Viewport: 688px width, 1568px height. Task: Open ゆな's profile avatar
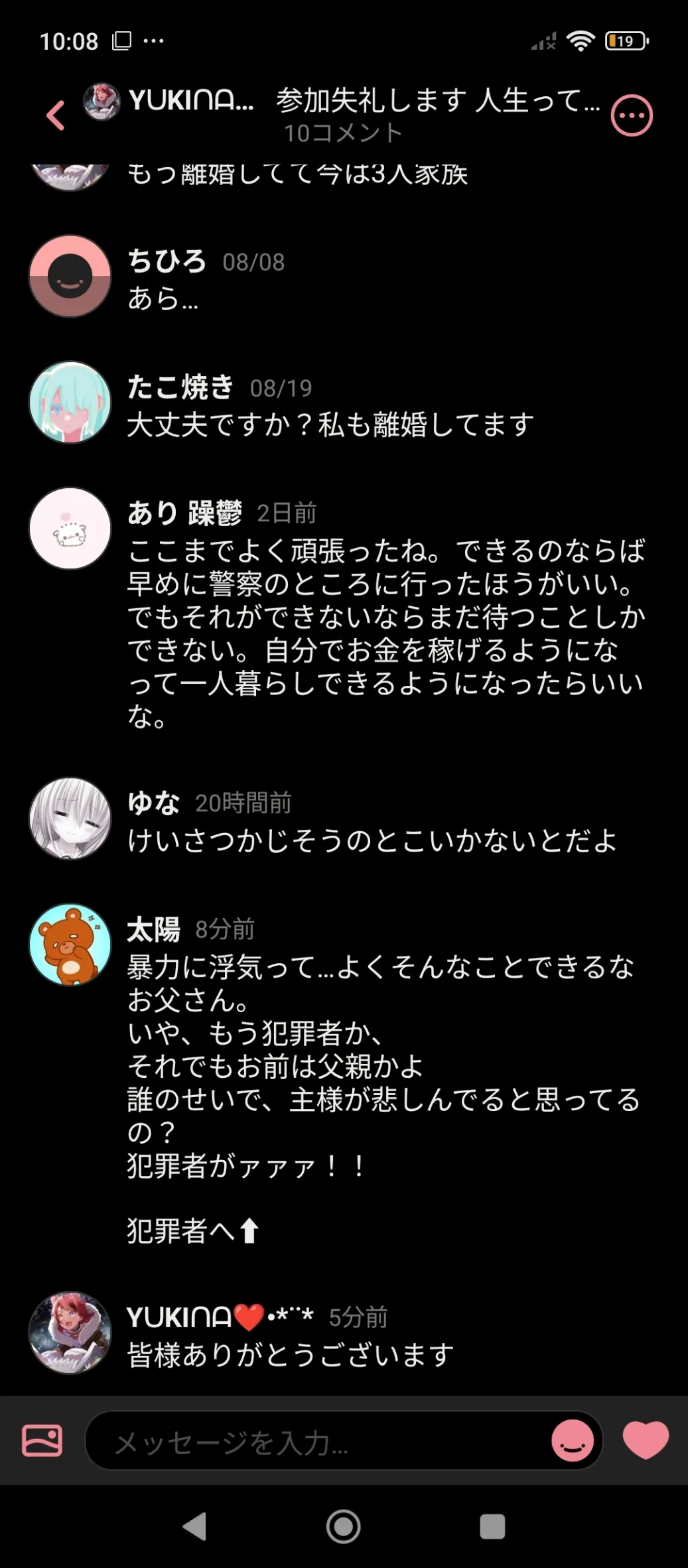(x=70, y=818)
